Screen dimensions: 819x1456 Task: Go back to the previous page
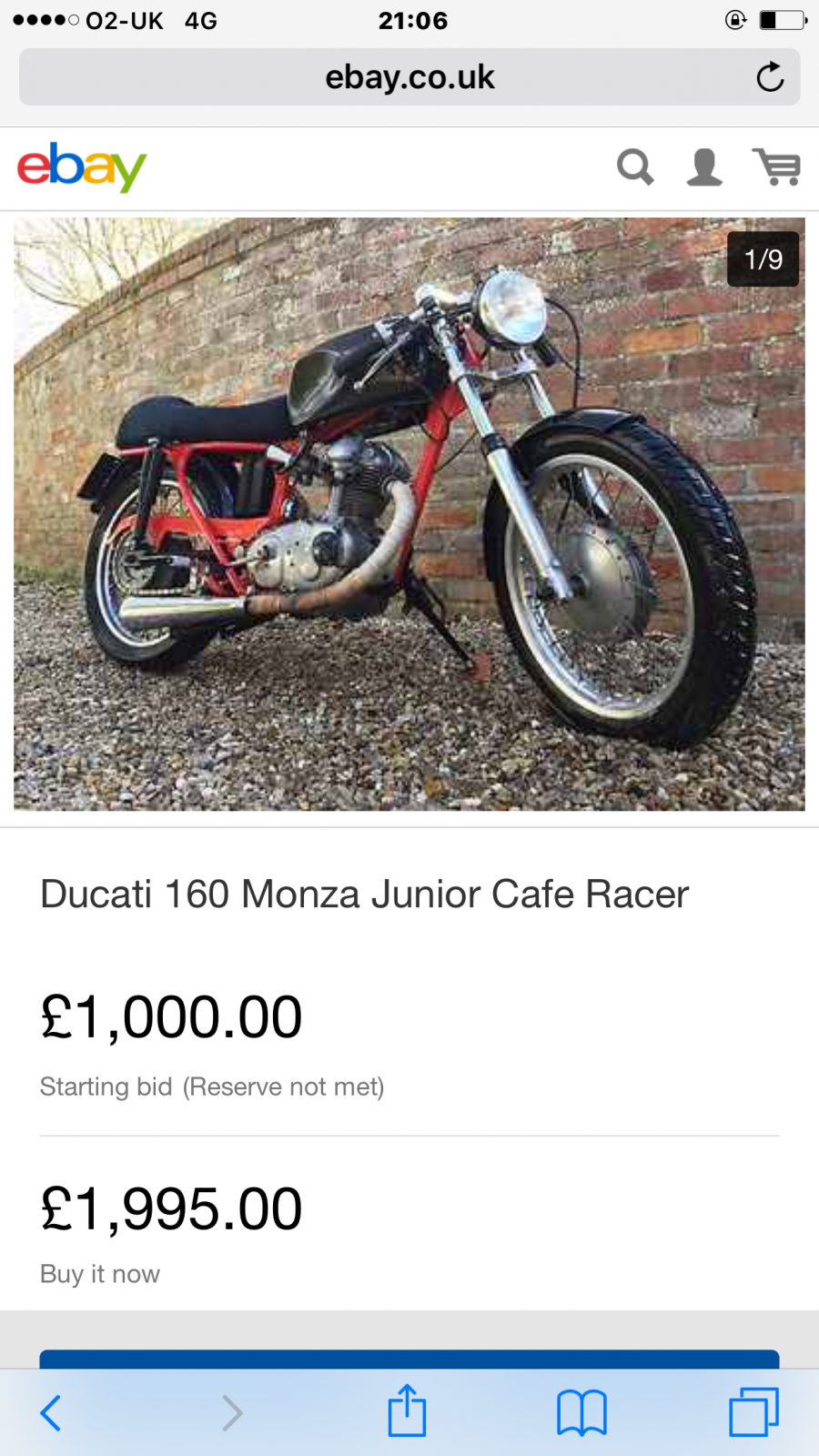pos(52,1413)
